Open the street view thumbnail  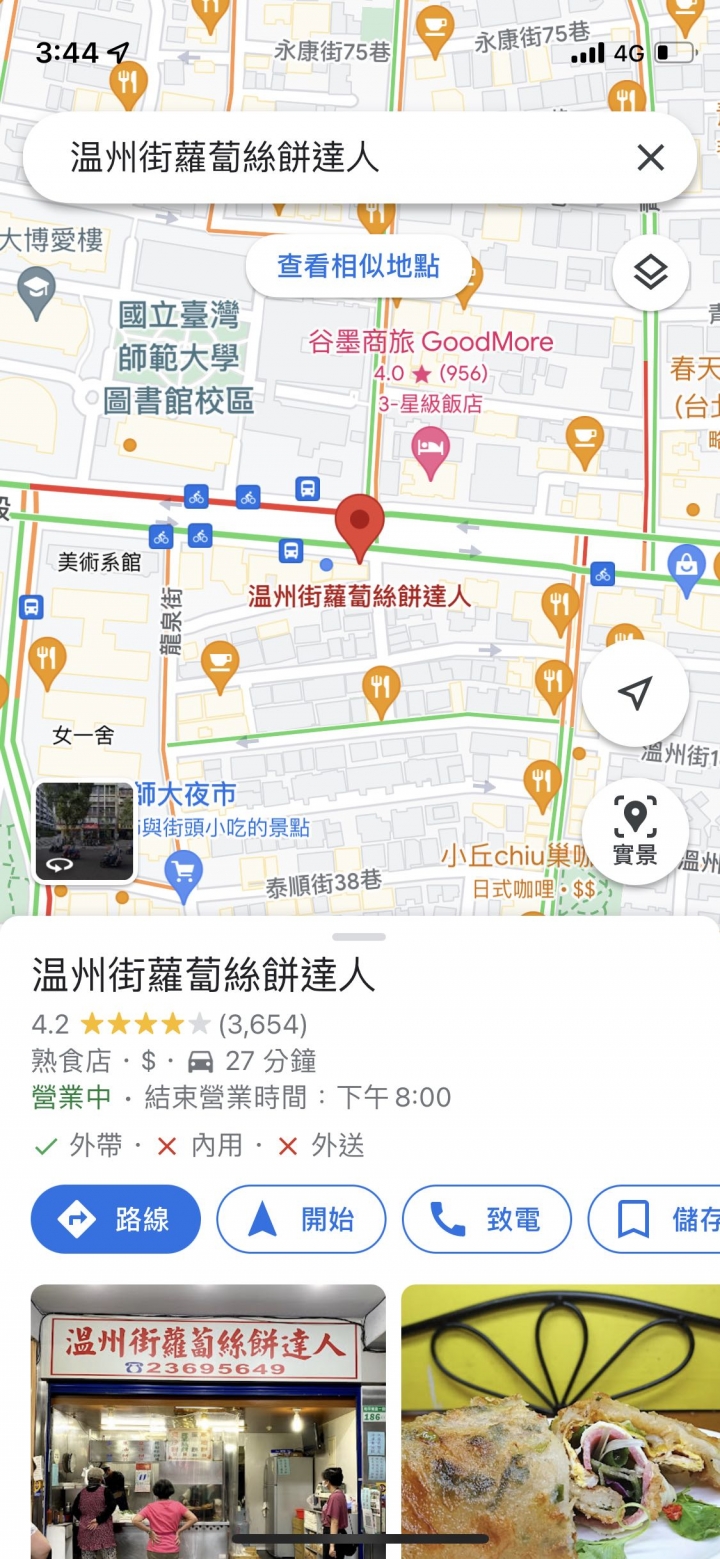coord(85,832)
